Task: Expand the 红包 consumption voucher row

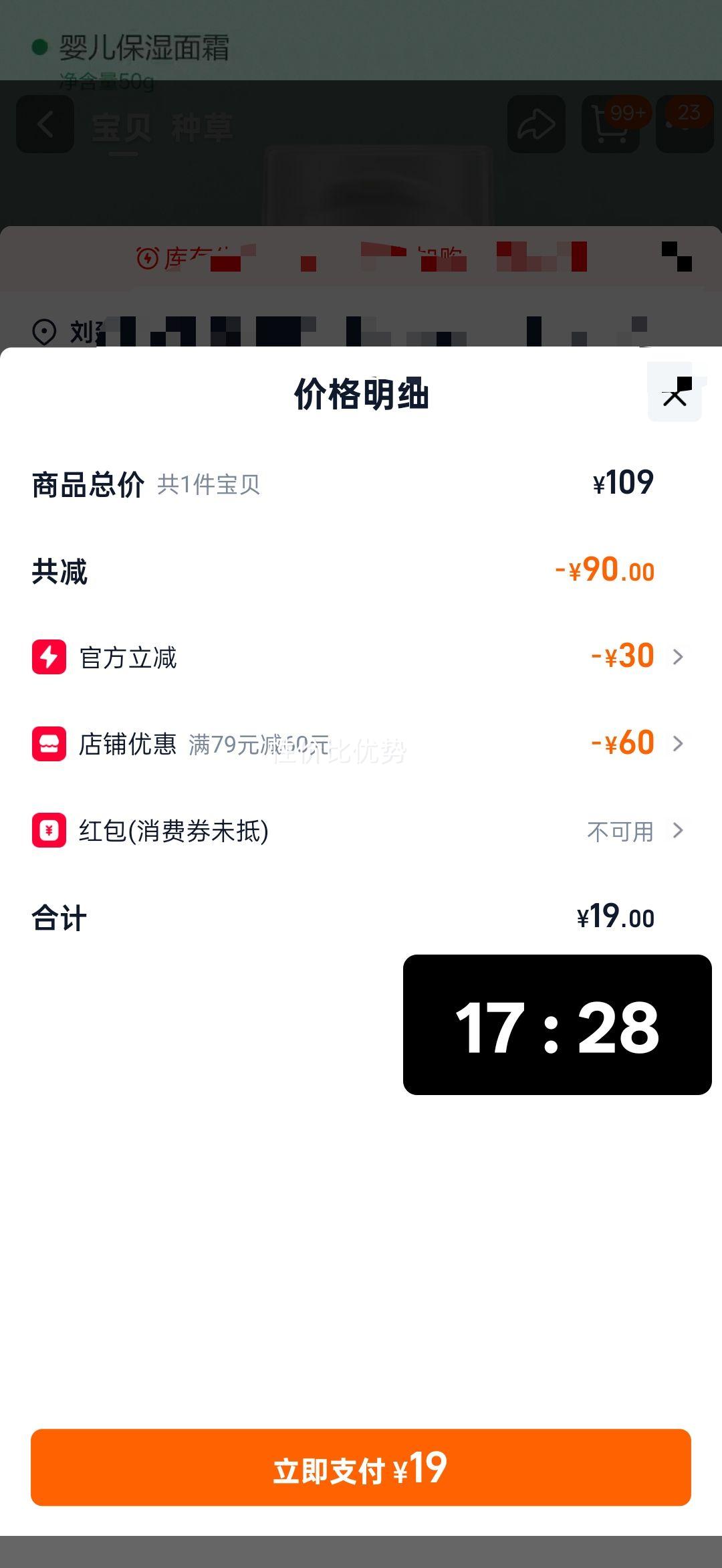Action: pyautogui.click(x=681, y=831)
